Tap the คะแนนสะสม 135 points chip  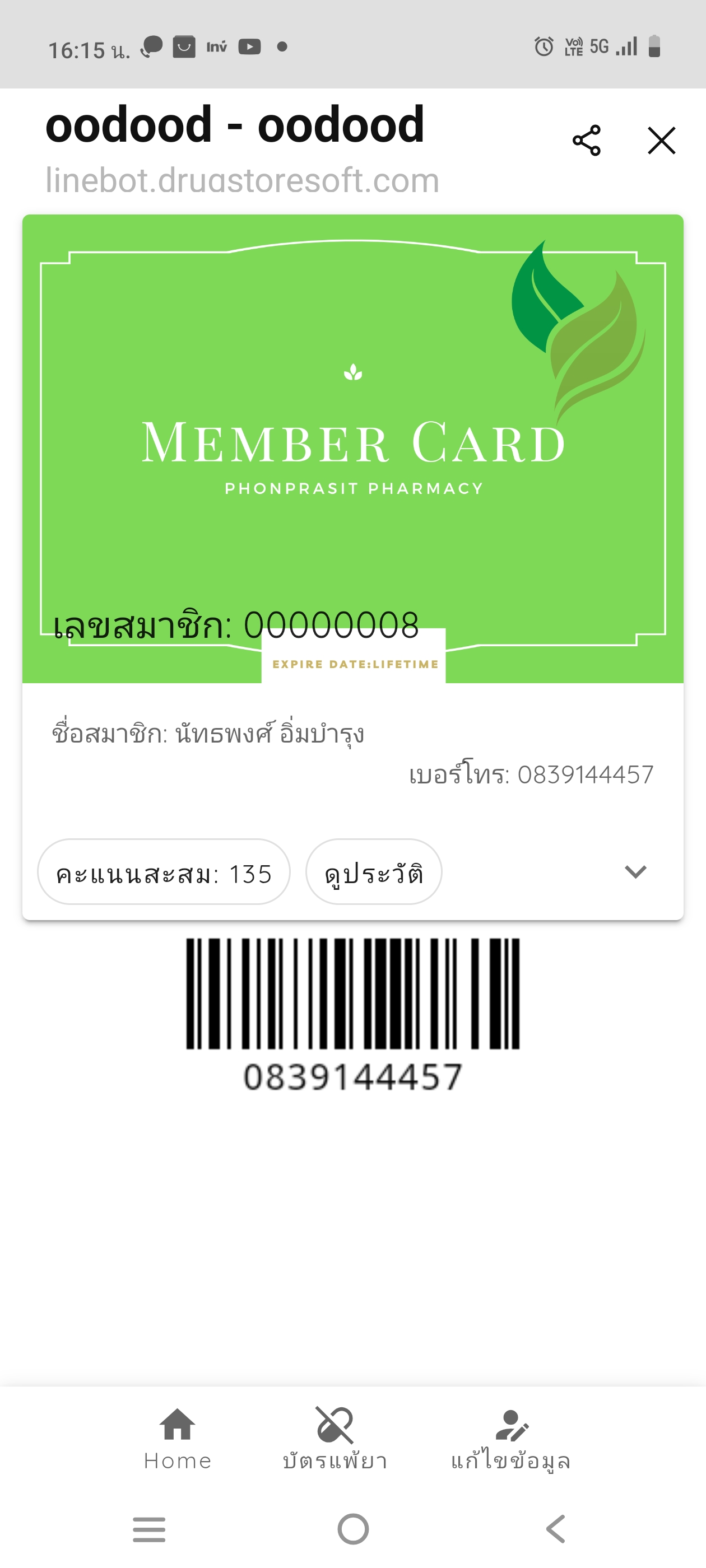pos(164,872)
